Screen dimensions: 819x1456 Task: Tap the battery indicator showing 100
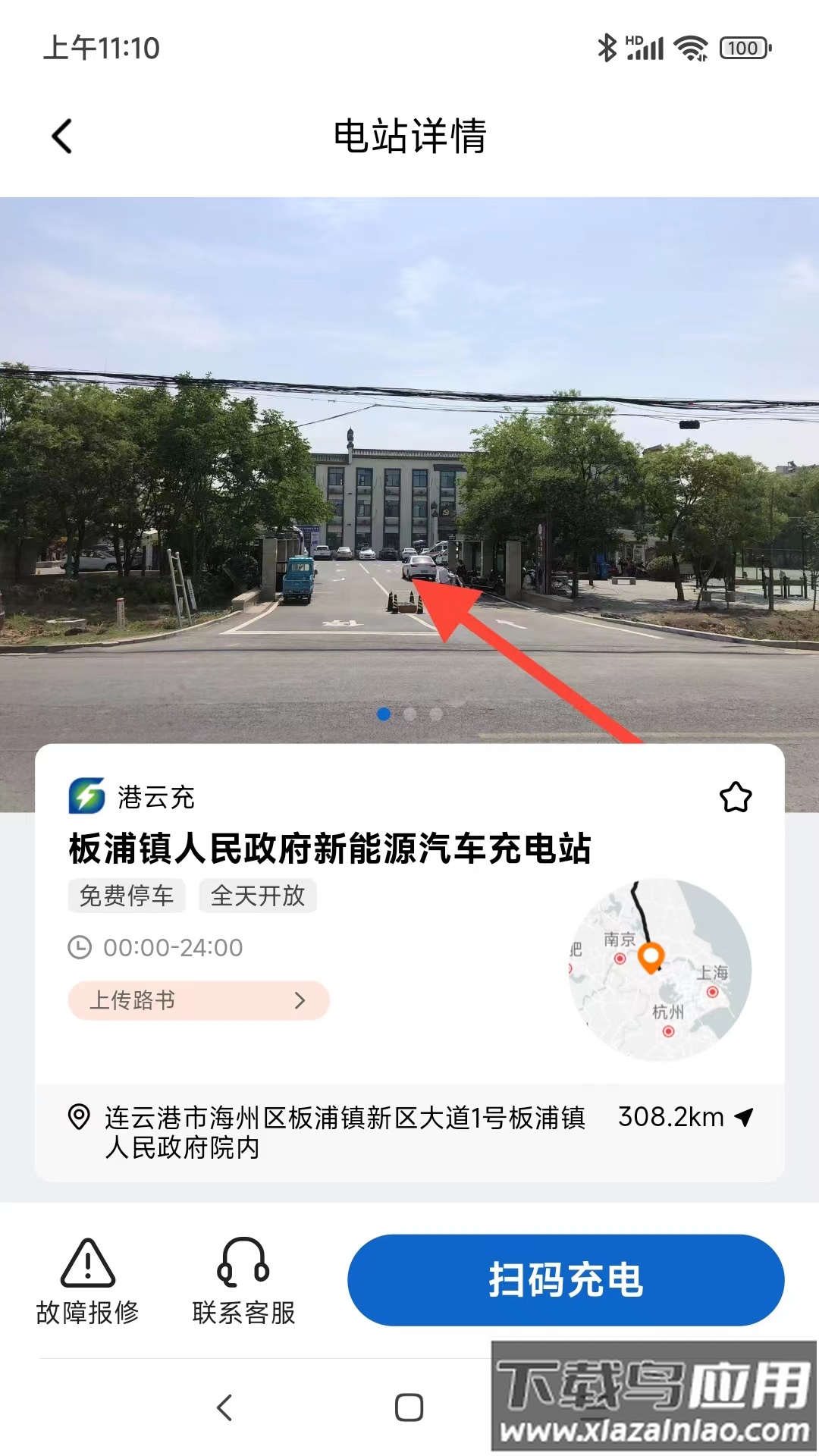tap(743, 47)
